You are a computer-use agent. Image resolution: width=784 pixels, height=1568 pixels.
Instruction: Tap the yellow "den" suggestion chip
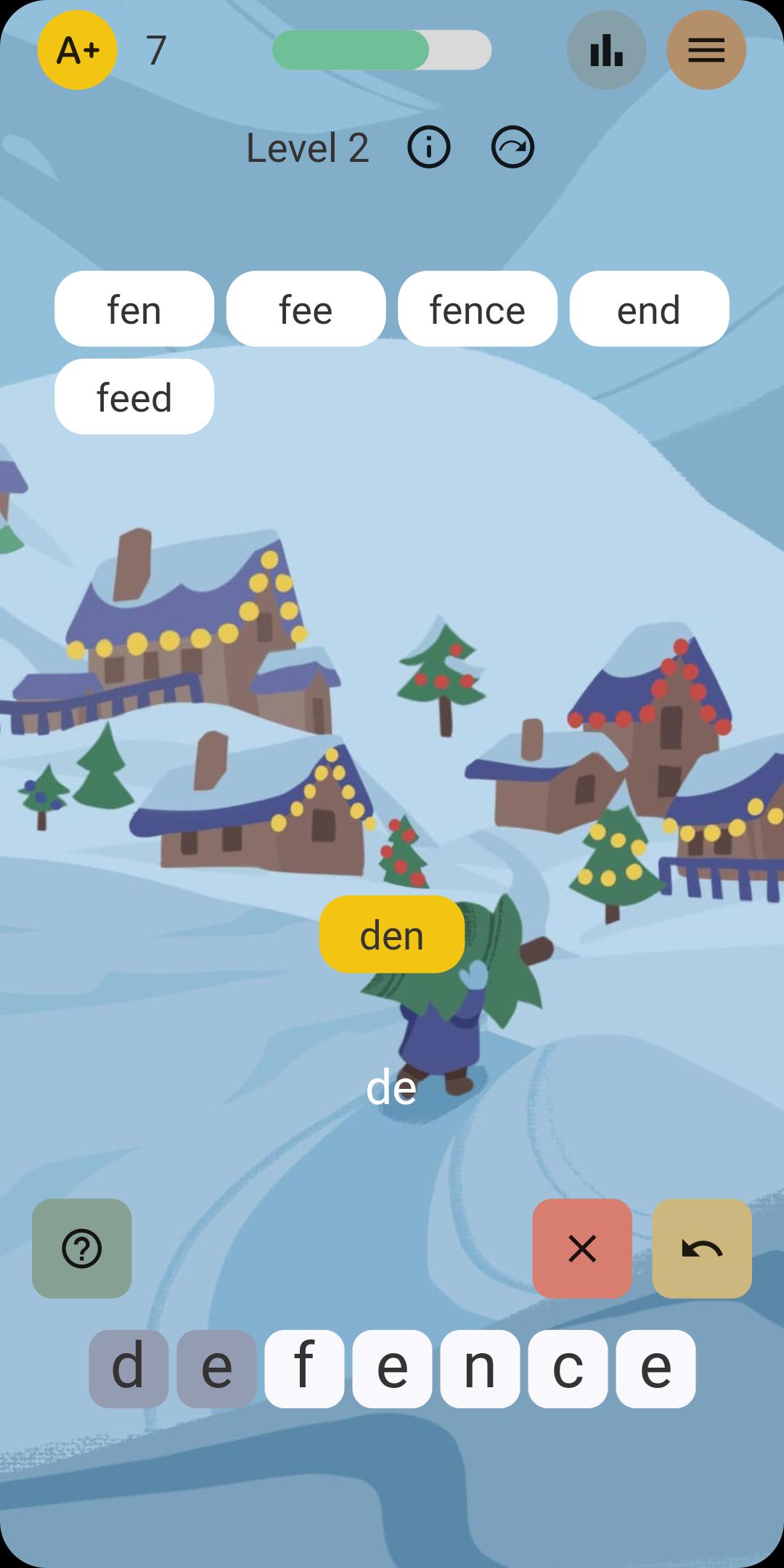[392, 934]
